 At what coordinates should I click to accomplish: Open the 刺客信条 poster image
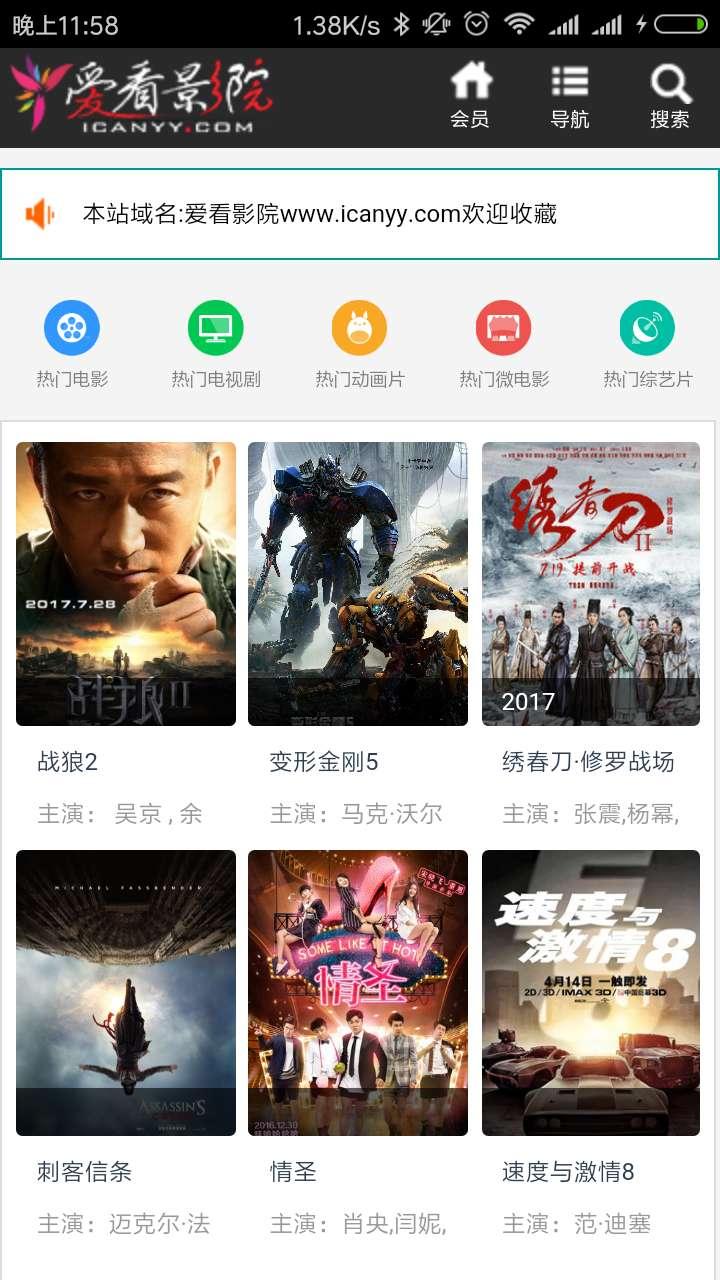point(125,993)
